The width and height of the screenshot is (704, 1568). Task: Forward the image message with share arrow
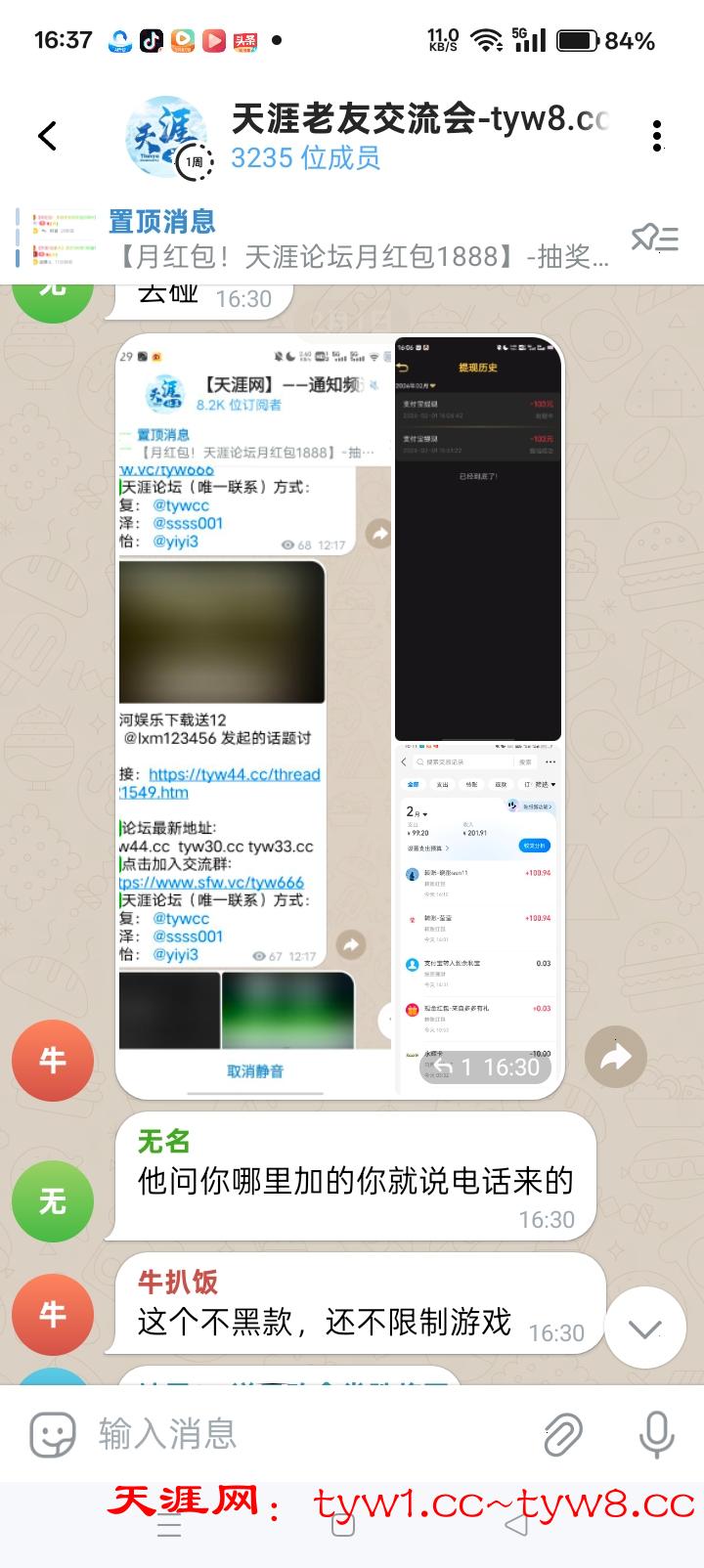[615, 1057]
